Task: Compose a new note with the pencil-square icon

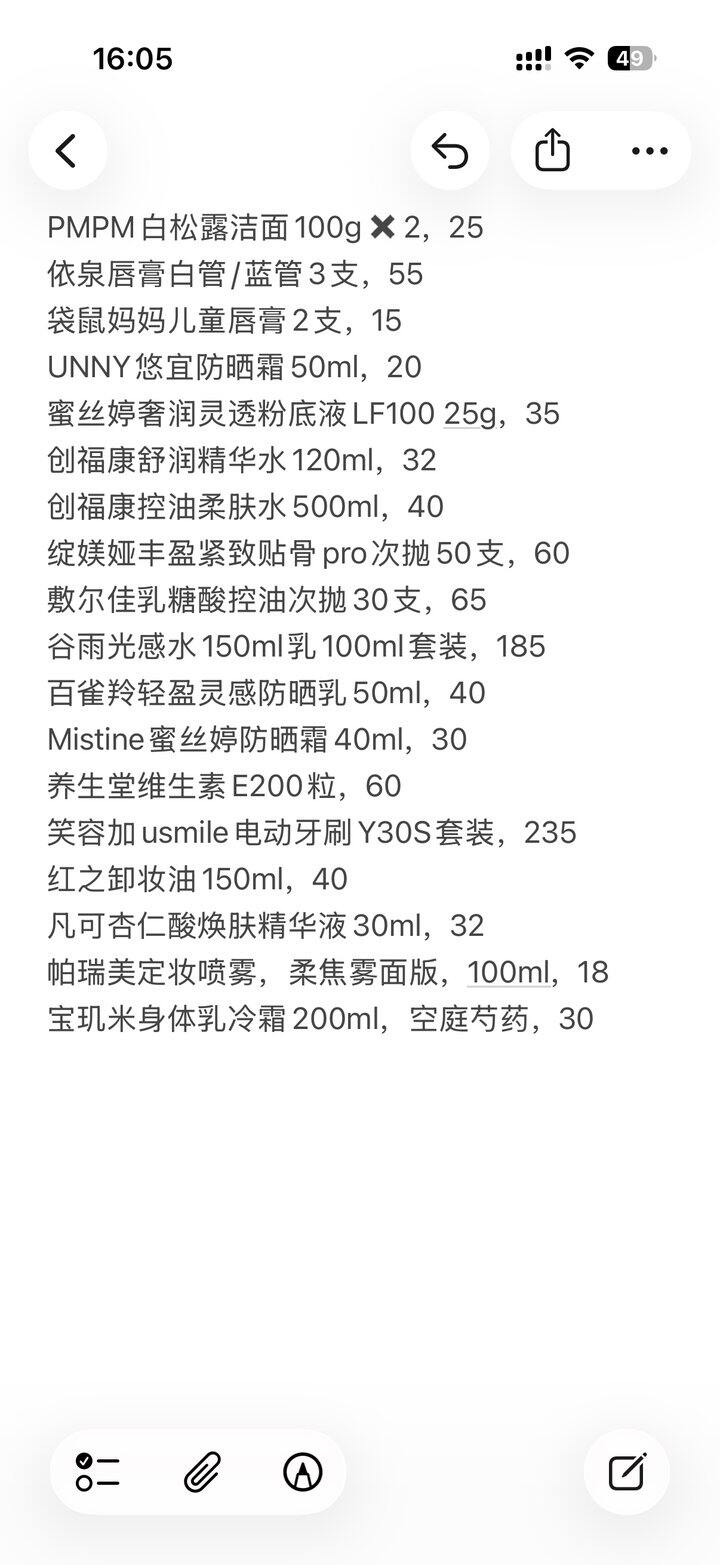Action: coord(629,1471)
